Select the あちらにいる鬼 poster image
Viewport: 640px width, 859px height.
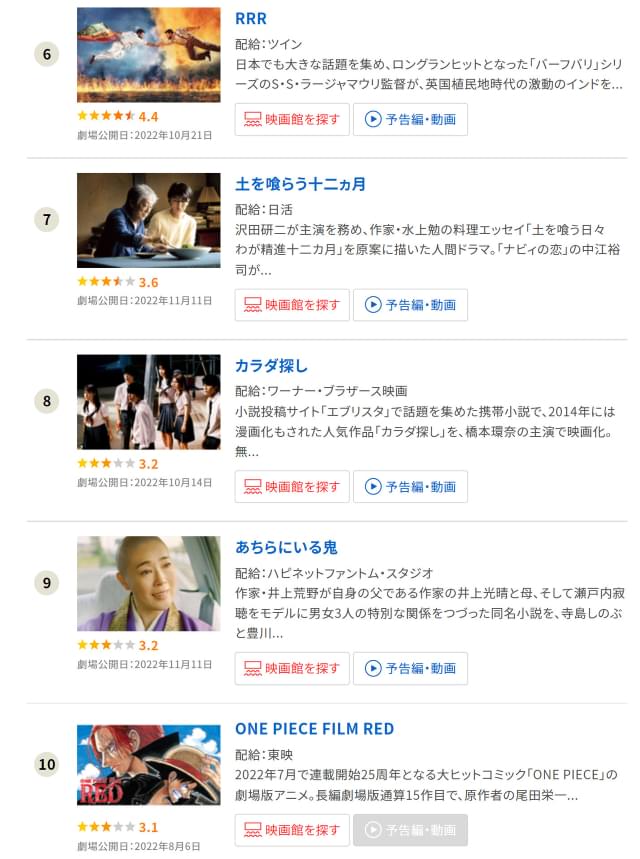pos(148,583)
